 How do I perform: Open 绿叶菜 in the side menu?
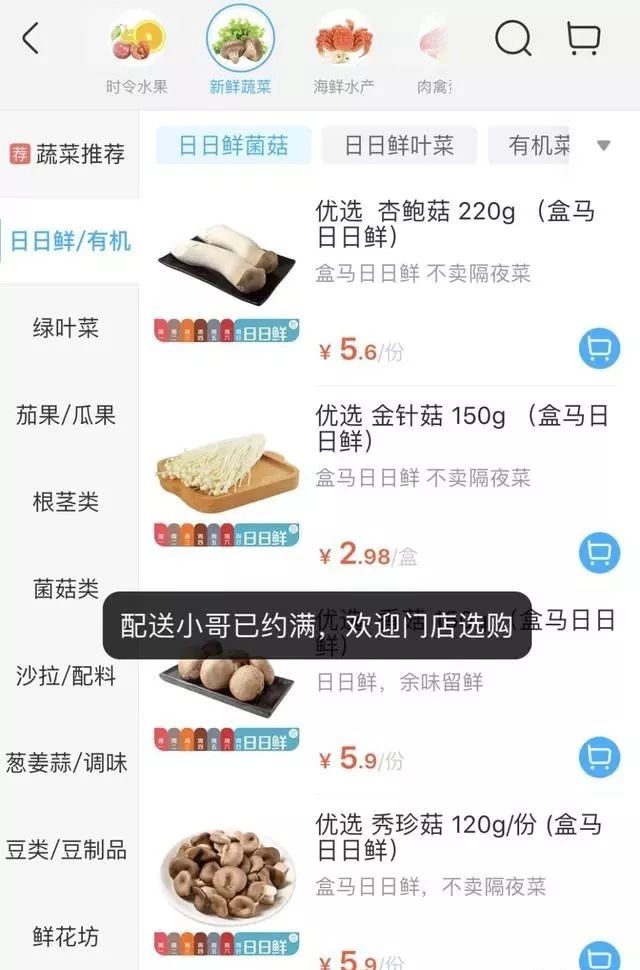coord(66,328)
